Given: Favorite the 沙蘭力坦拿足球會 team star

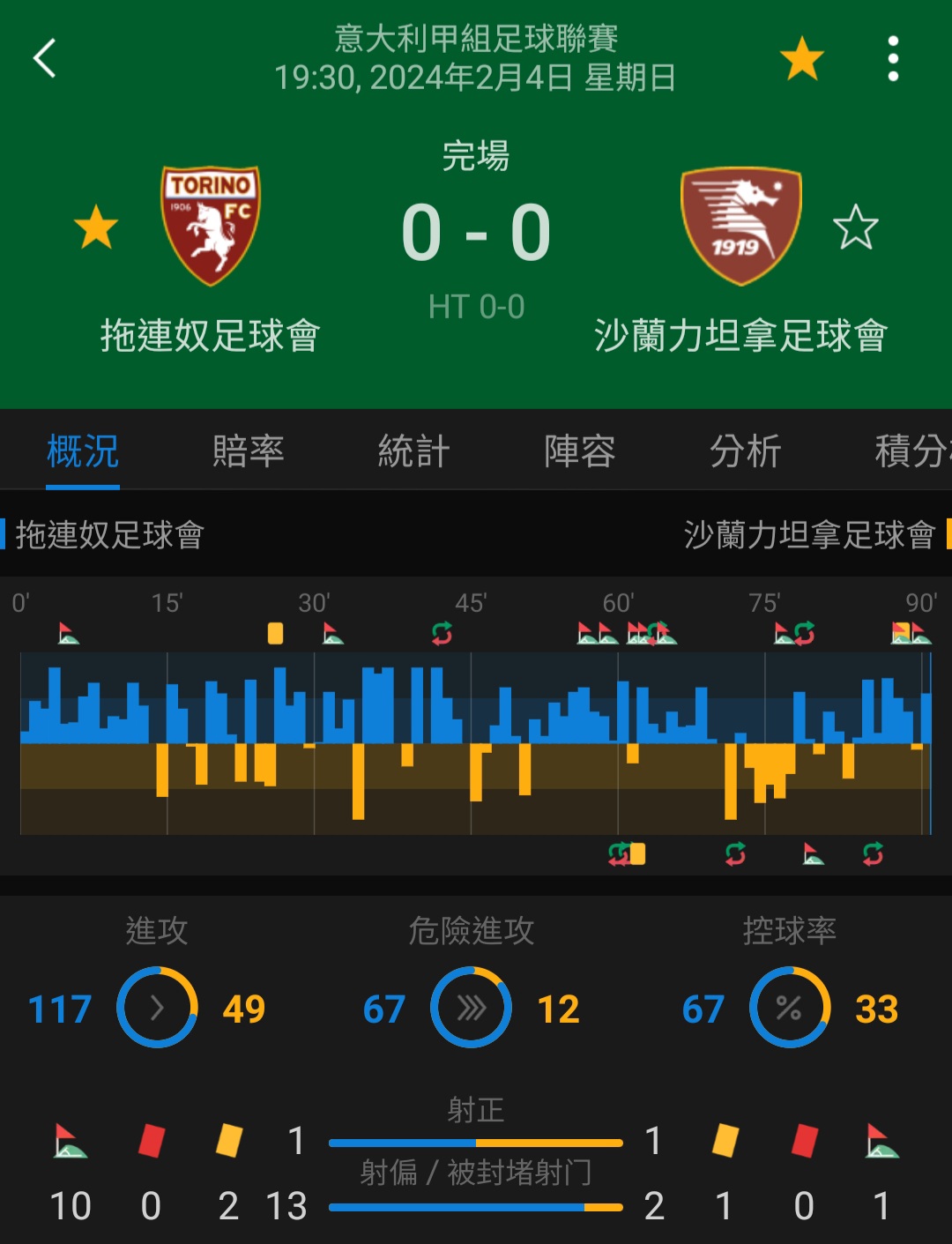Looking at the screenshot, I should (855, 227).
